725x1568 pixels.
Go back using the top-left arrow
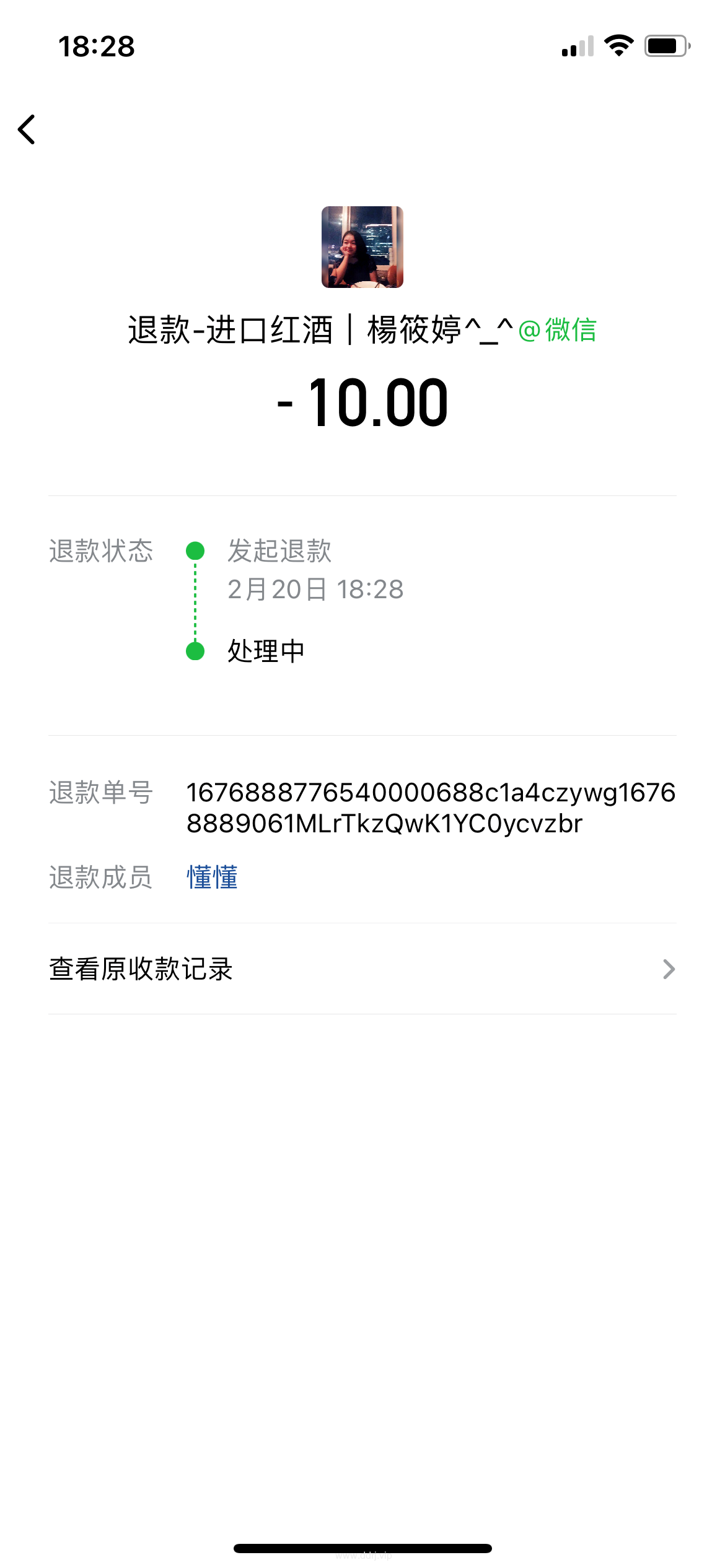pos(27,129)
